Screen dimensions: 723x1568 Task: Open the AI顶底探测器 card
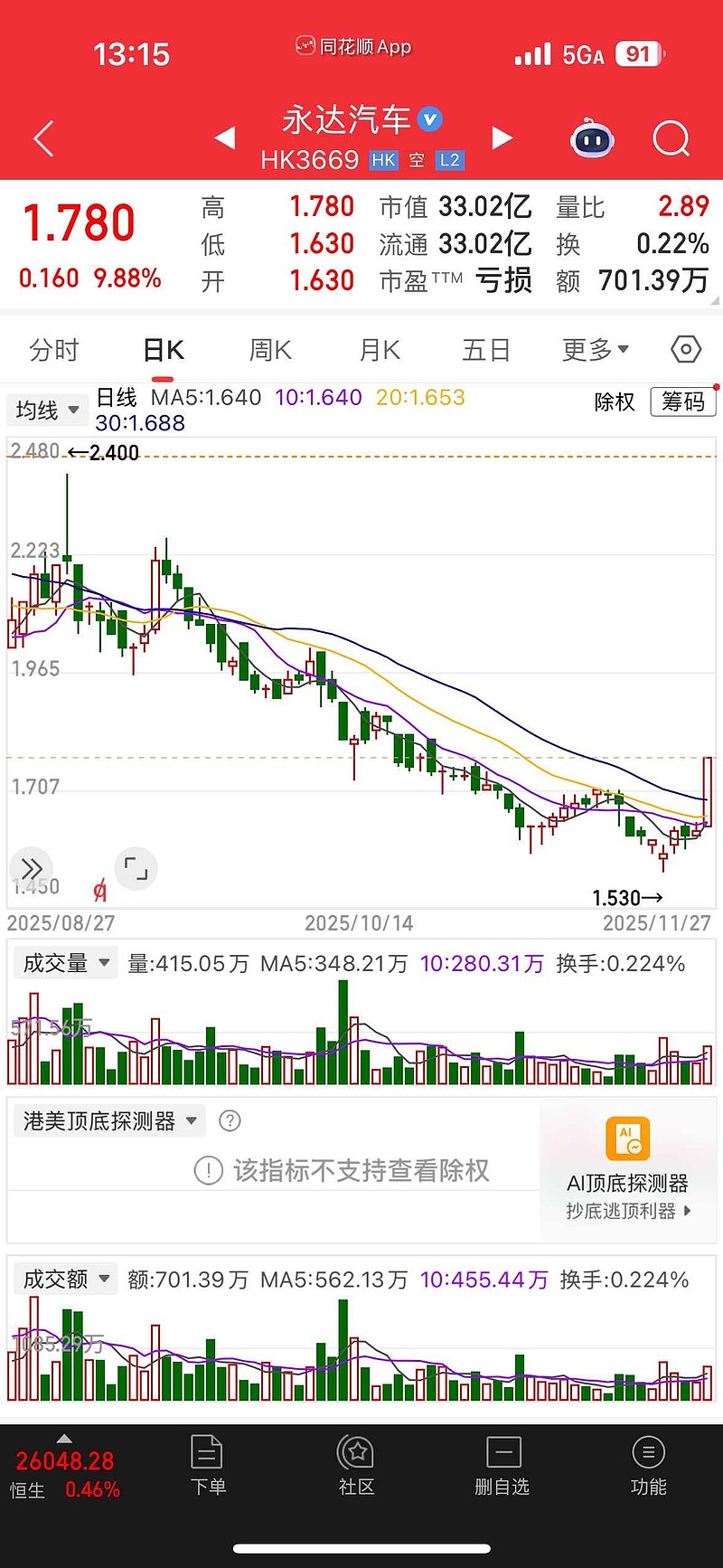(x=628, y=1169)
